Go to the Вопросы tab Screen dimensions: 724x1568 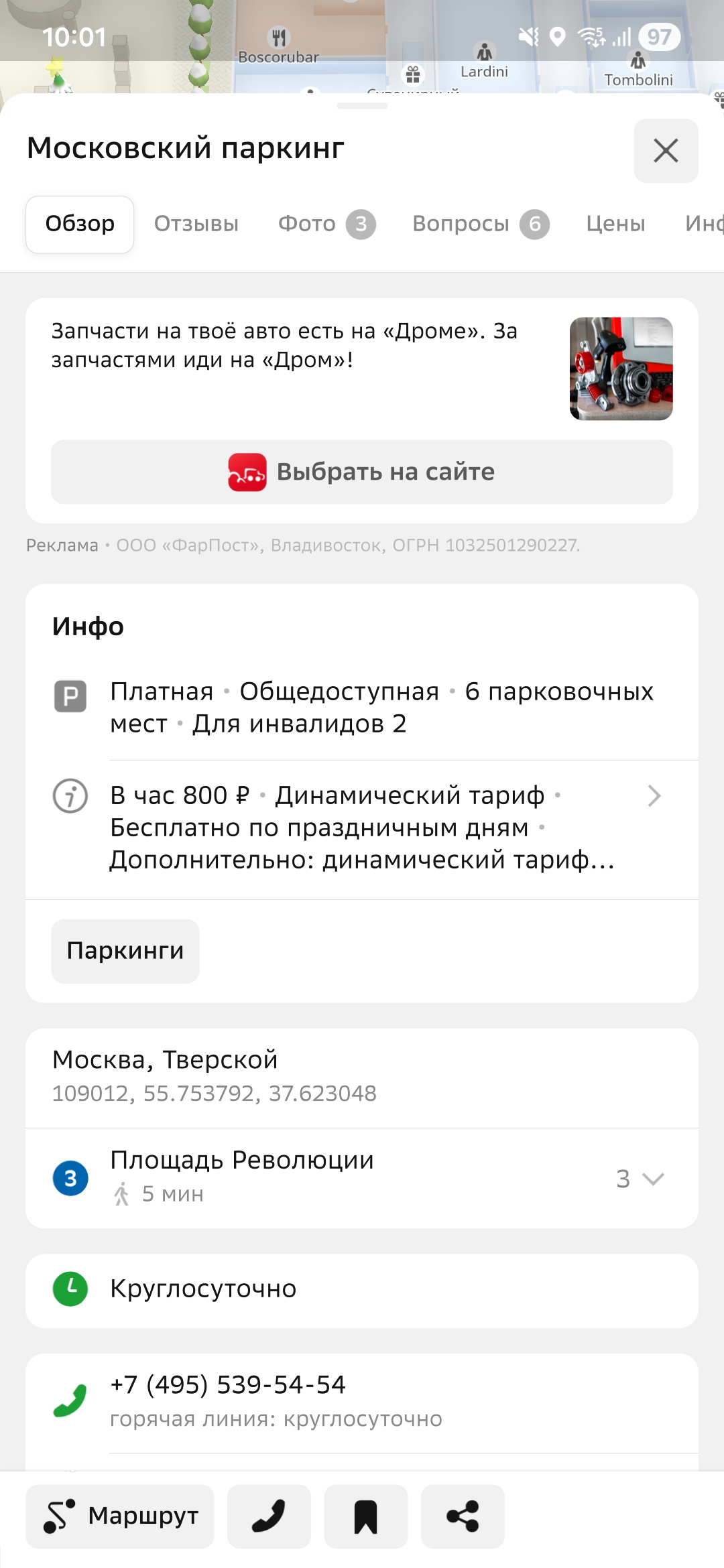[480, 224]
